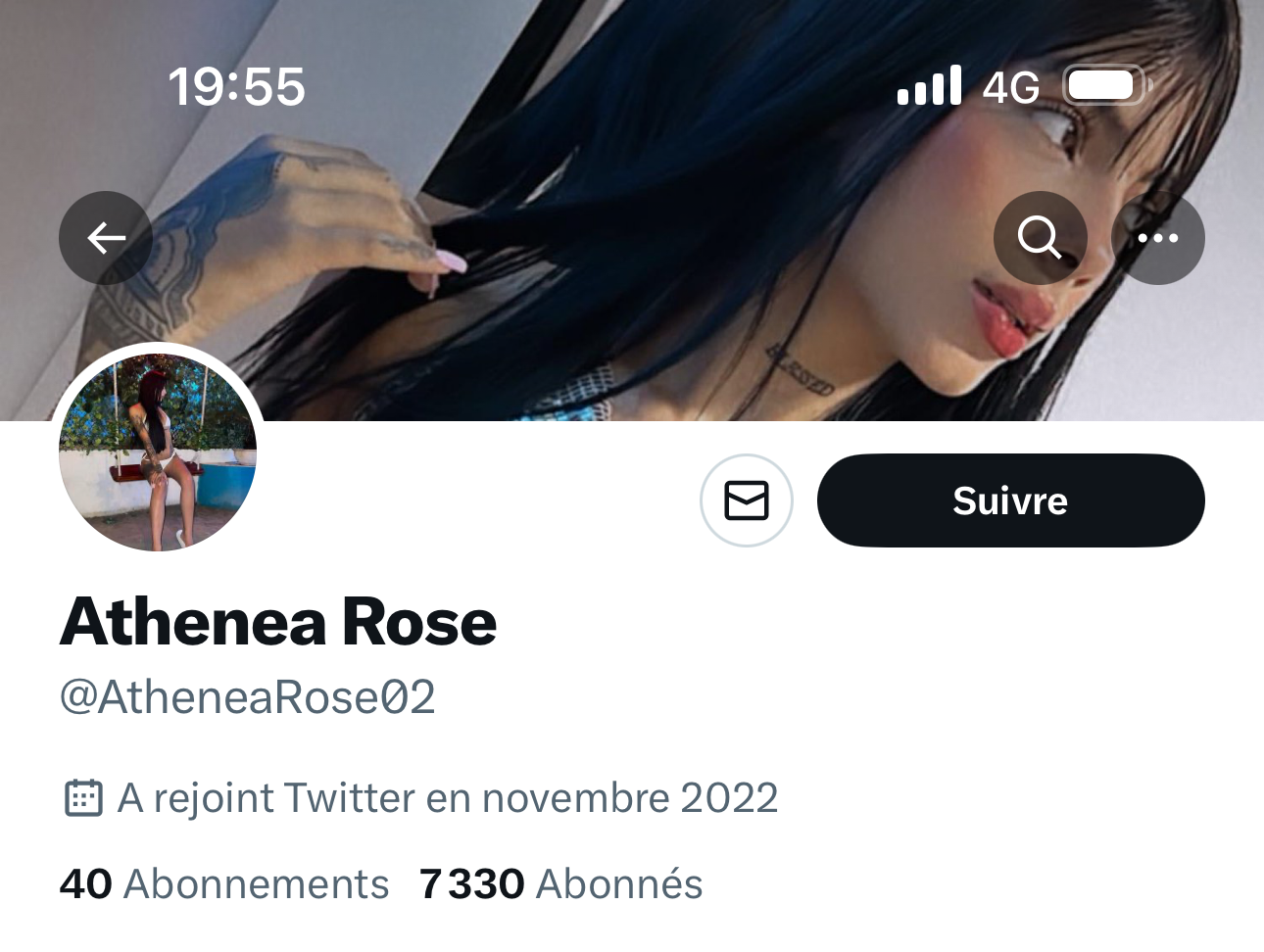Screen dimensions: 1264x952
Task: Follow Athenea Rose with Suivre button
Action: (x=1010, y=500)
